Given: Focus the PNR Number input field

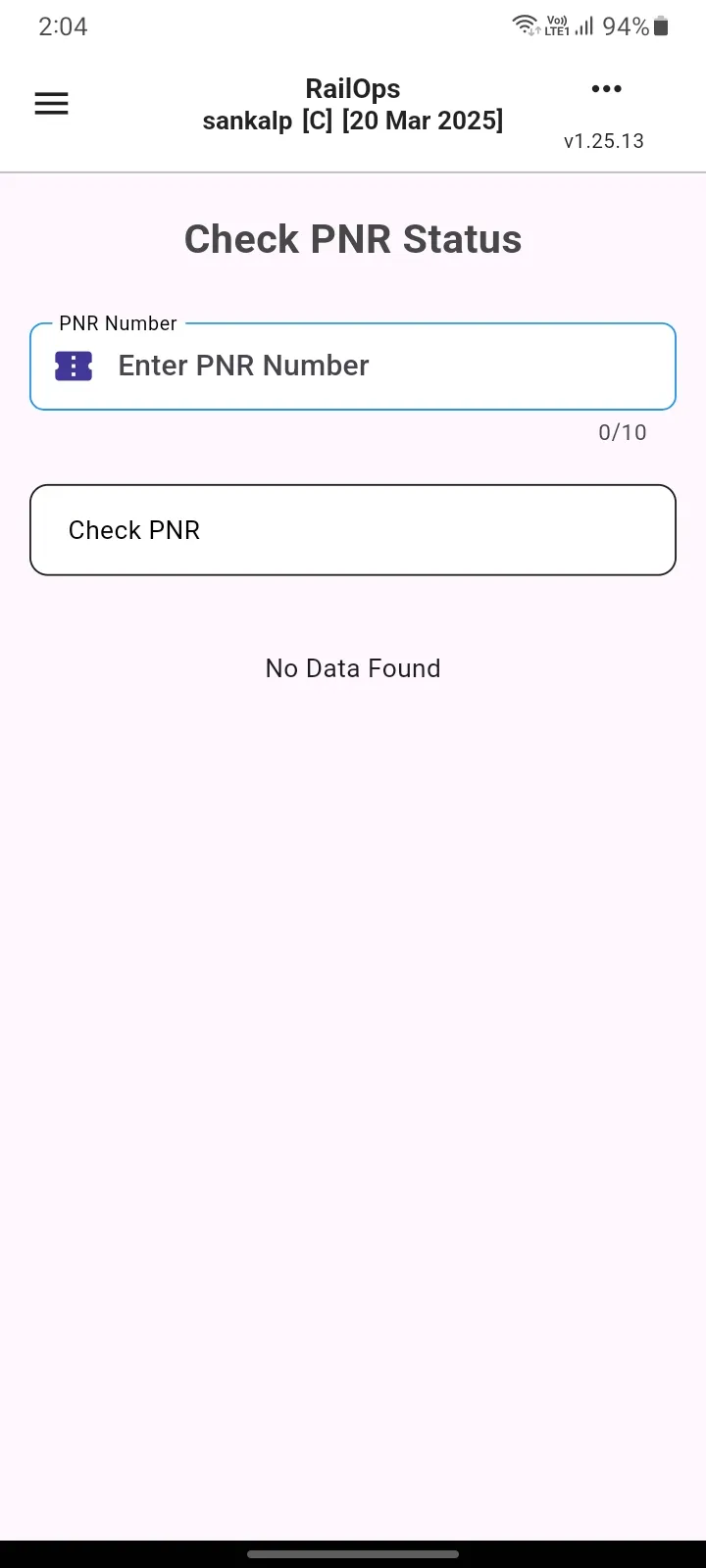Looking at the screenshot, I should pos(353,367).
